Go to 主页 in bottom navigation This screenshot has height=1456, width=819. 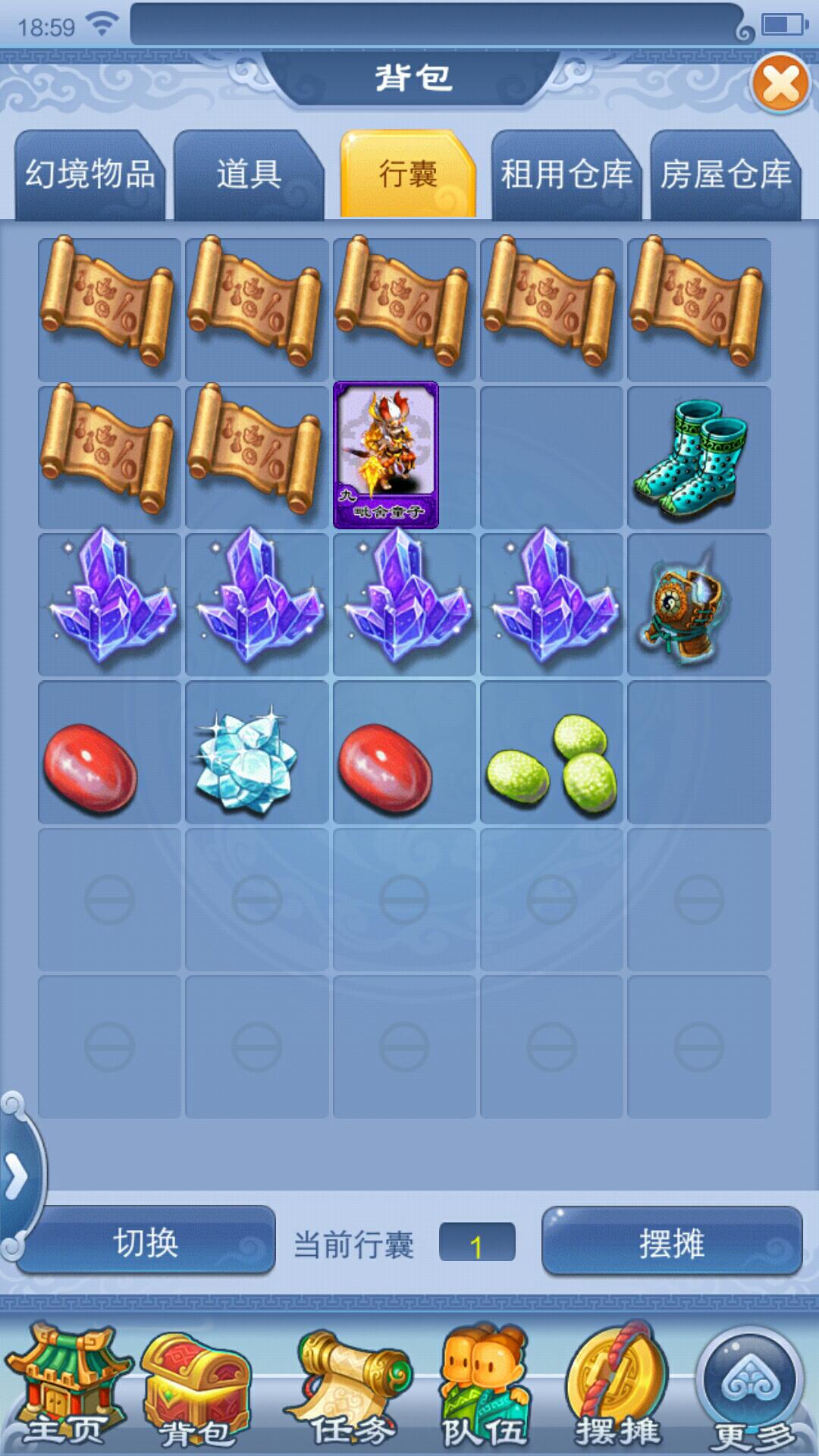pos(64,1389)
